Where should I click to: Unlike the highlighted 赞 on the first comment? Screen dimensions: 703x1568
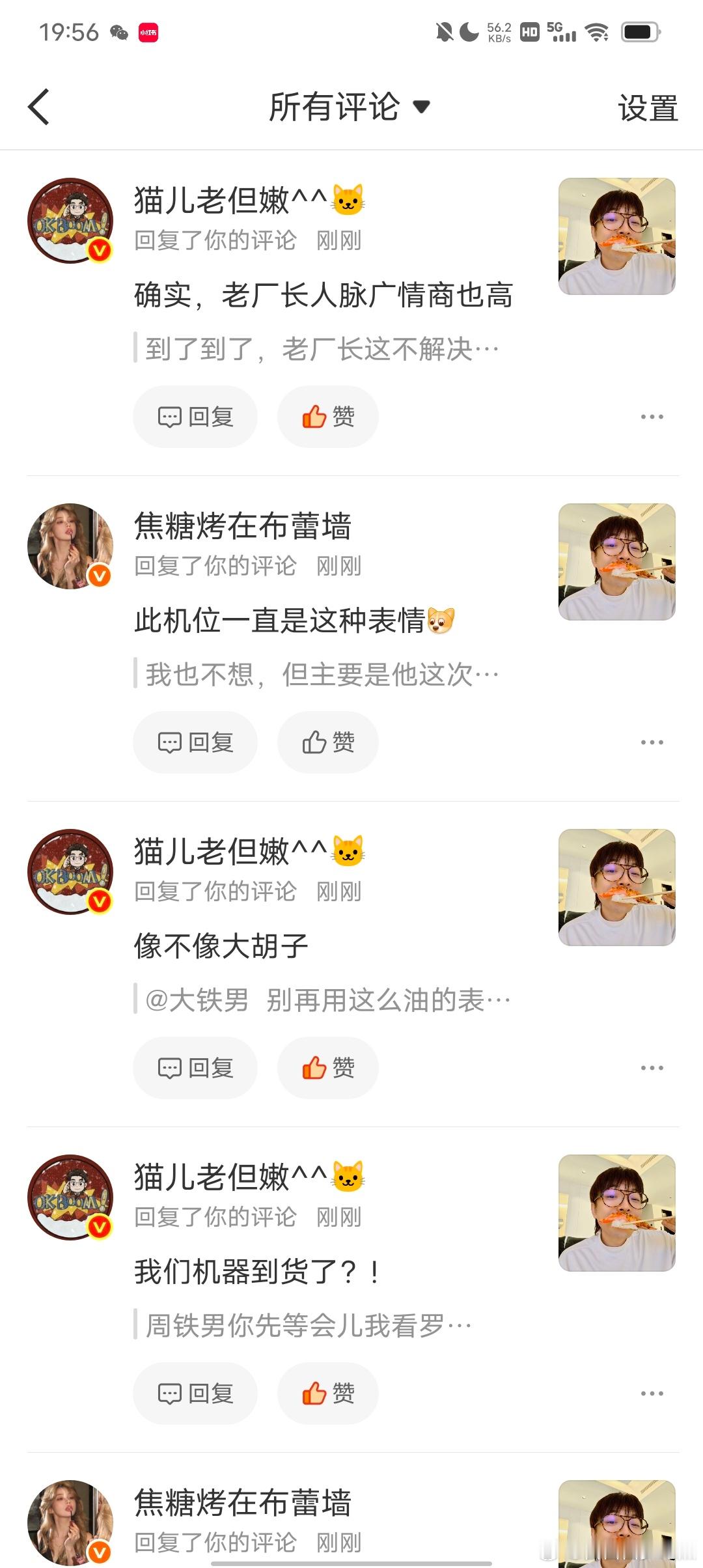tap(327, 416)
